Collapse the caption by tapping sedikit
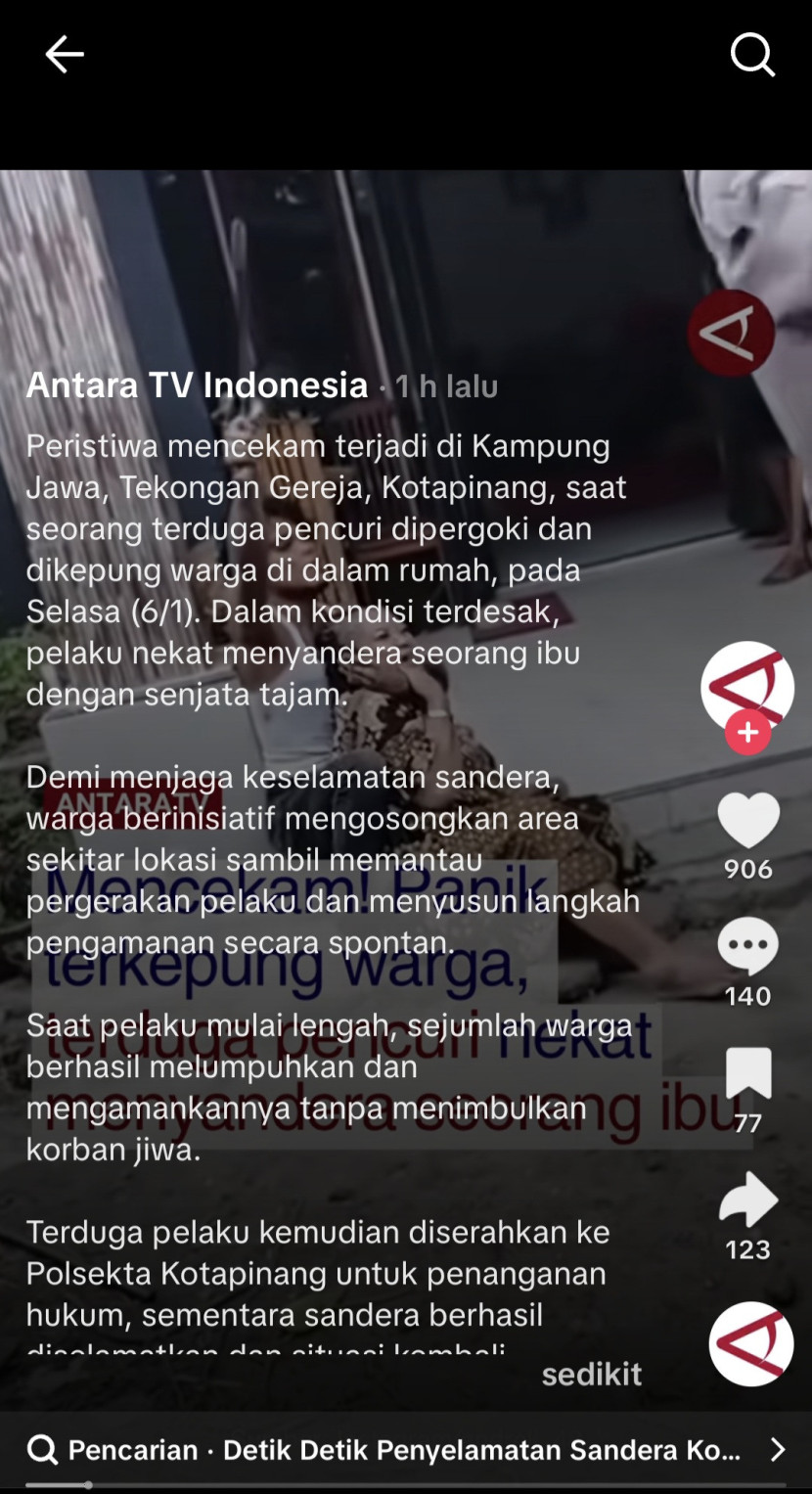This screenshot has width=812, height=1494. click(592, 1374)
